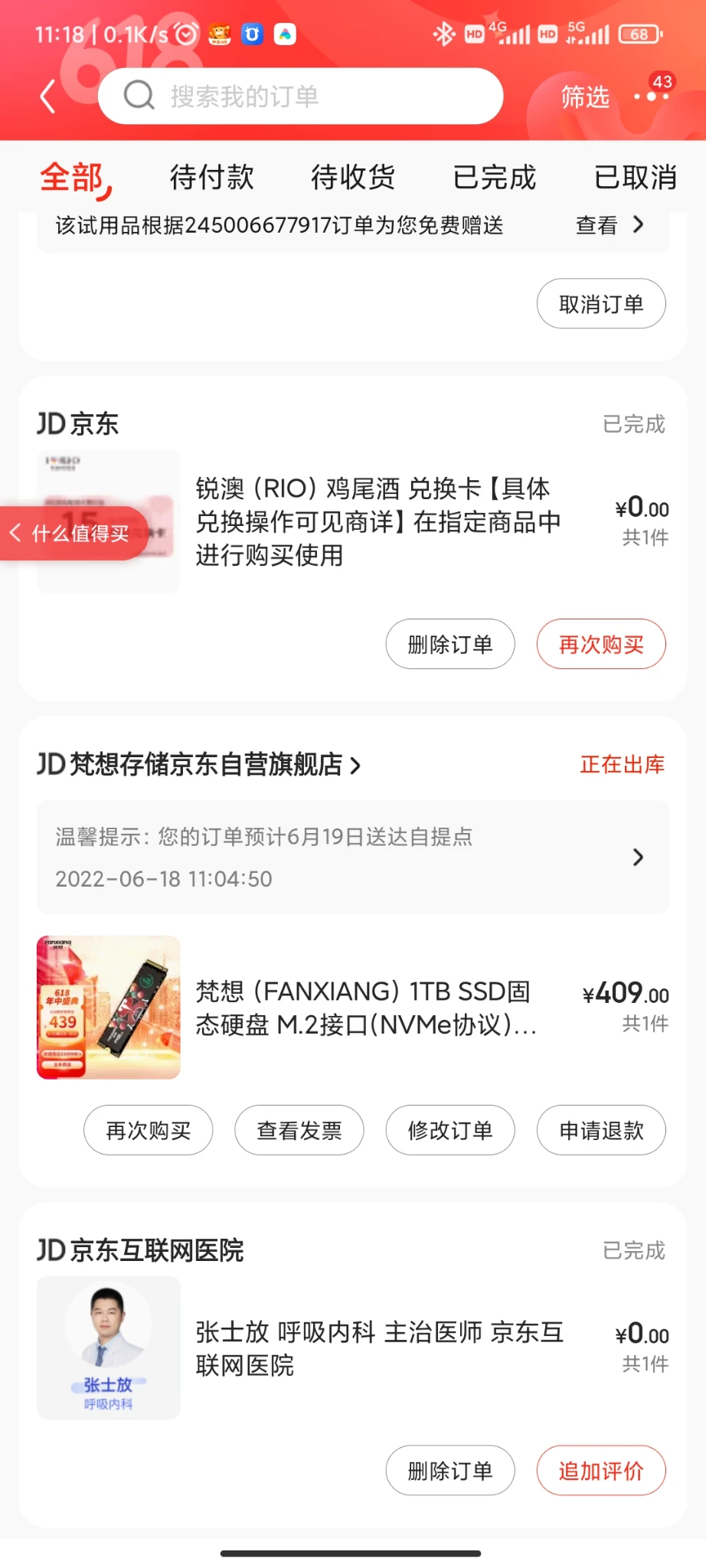Image resolution: width=706 pixels, height=1568 pixels.
Task: Switch to the 待收货 tab
Action: pyautogui.click(x=353, y=178)
